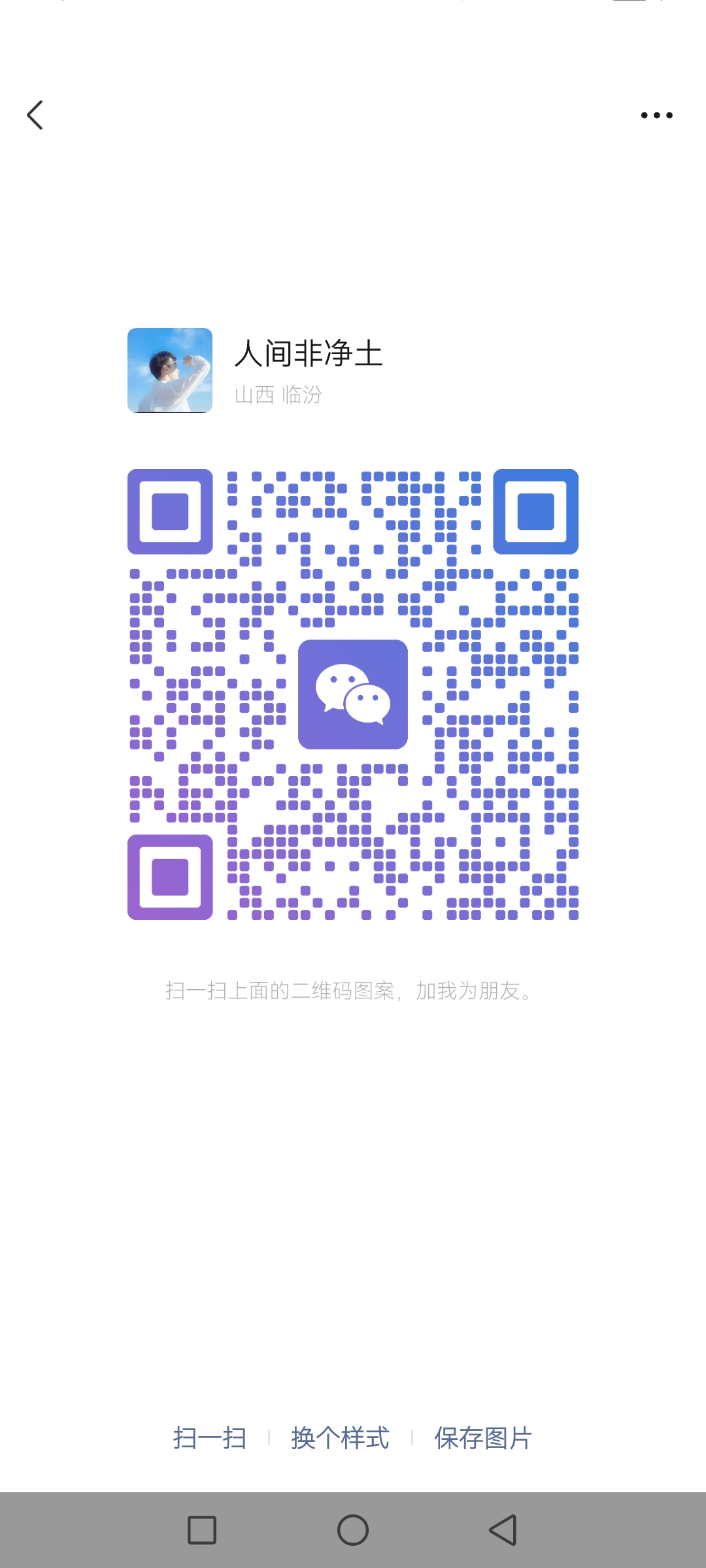Viewport: 706px width, 1568px height.
Task: Go back using the top-left arrow
Action: pos(35,115)
